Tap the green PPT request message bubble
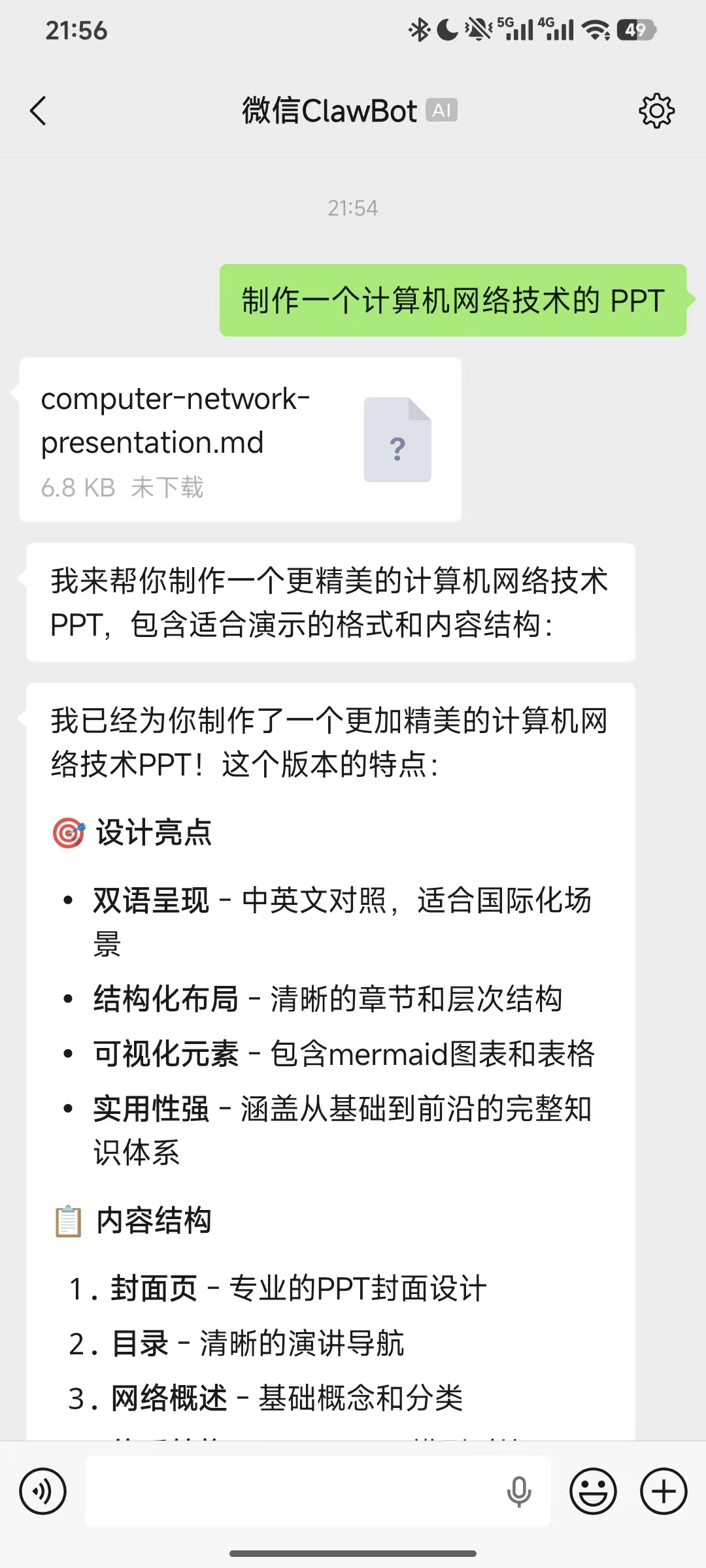This screenshot has height=1568, width=706. coord(453,299)
